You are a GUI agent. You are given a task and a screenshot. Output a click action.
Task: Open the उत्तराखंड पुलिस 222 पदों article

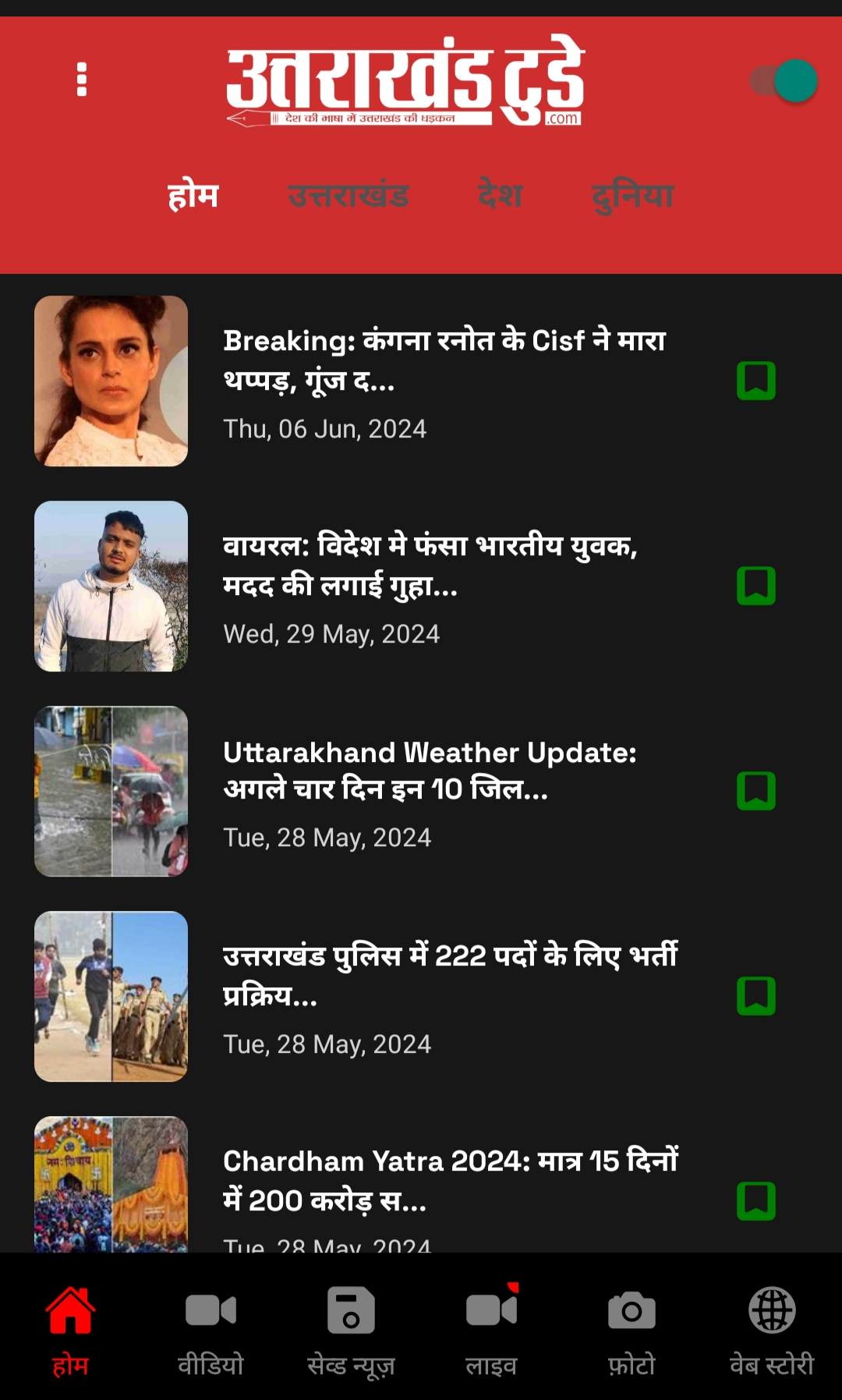(450, 975)
